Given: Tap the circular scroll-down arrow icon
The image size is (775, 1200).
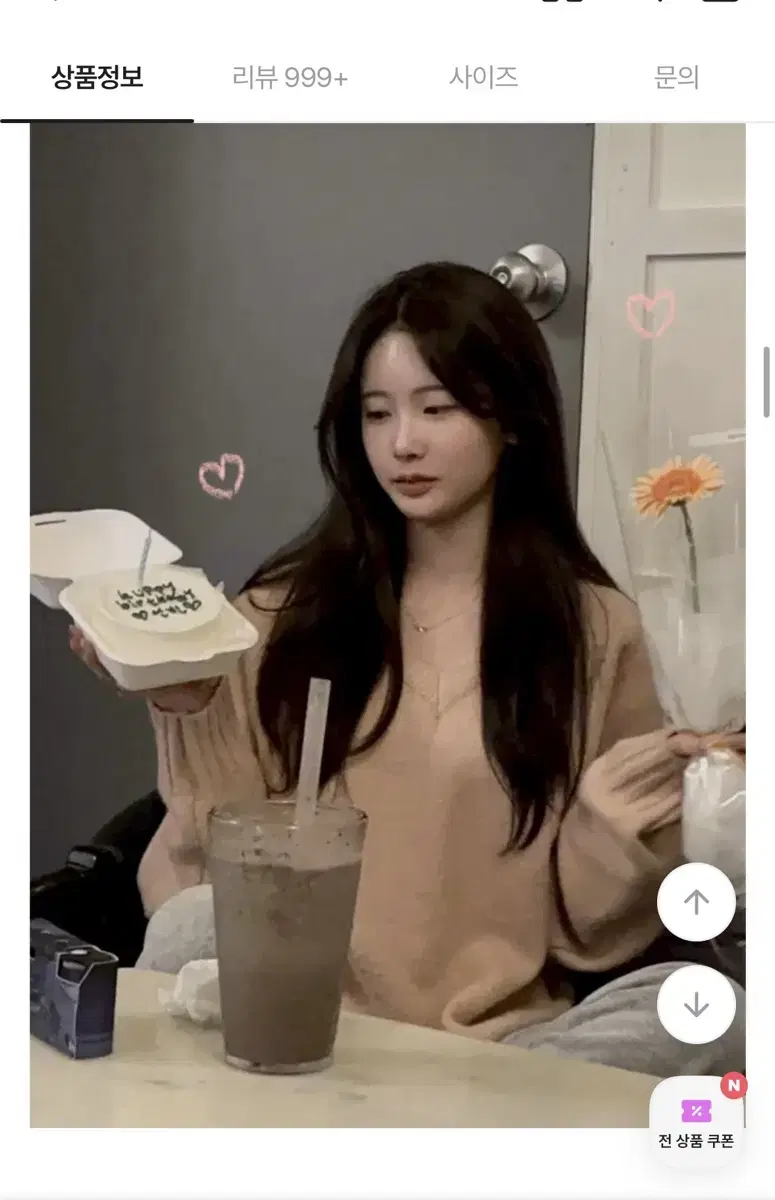Looking at the screenshot, I should tap(696, 1006).
